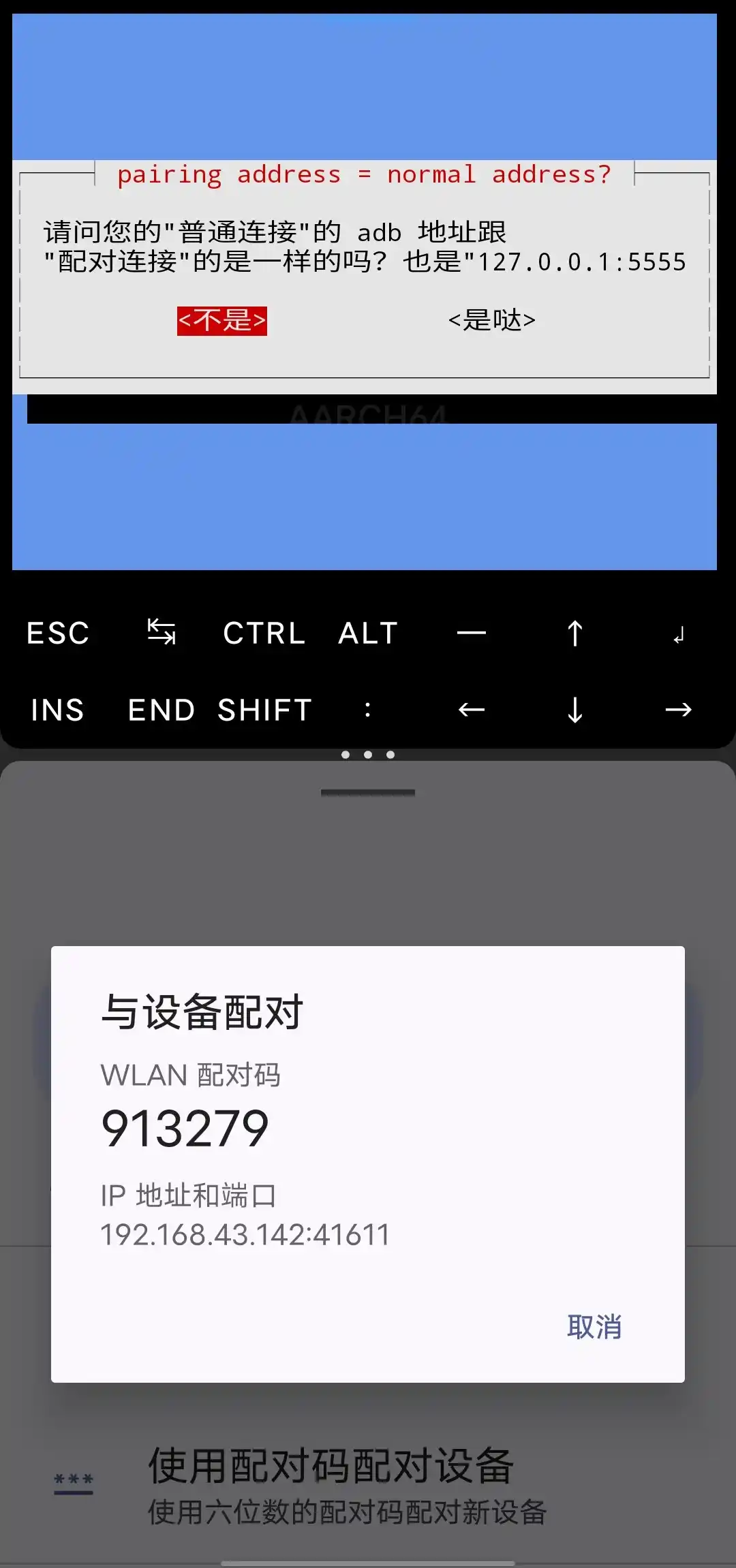Tap the up arrow key
The height and width of the screenshot is (1568, 736).
[x=574, y=633]
